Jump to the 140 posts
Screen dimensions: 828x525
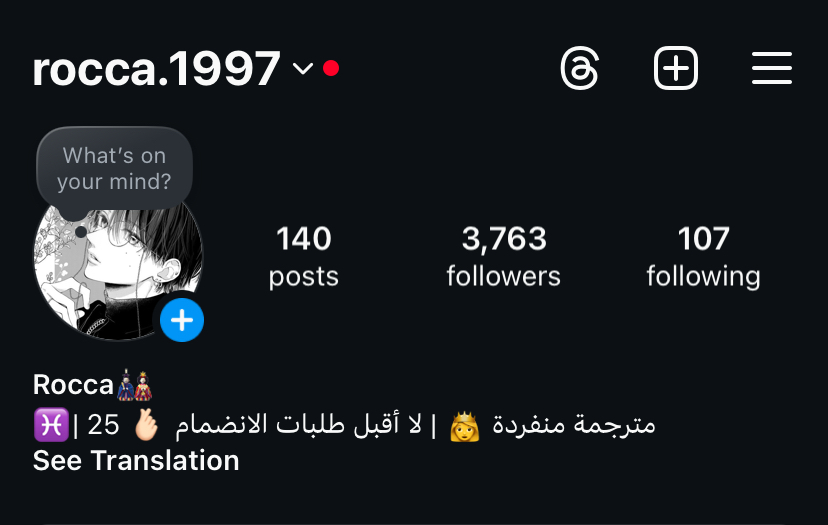pyautogui.click(x=303, y=256)
